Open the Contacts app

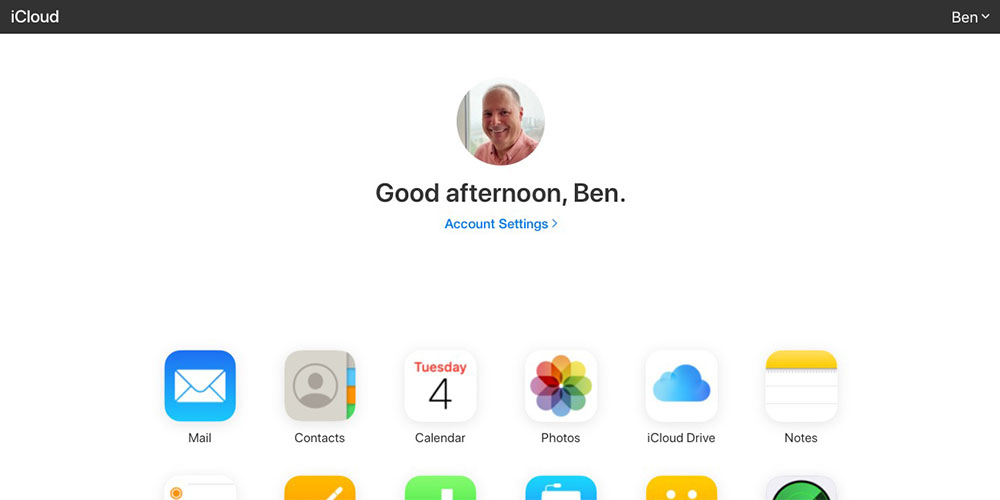[320, 386]
